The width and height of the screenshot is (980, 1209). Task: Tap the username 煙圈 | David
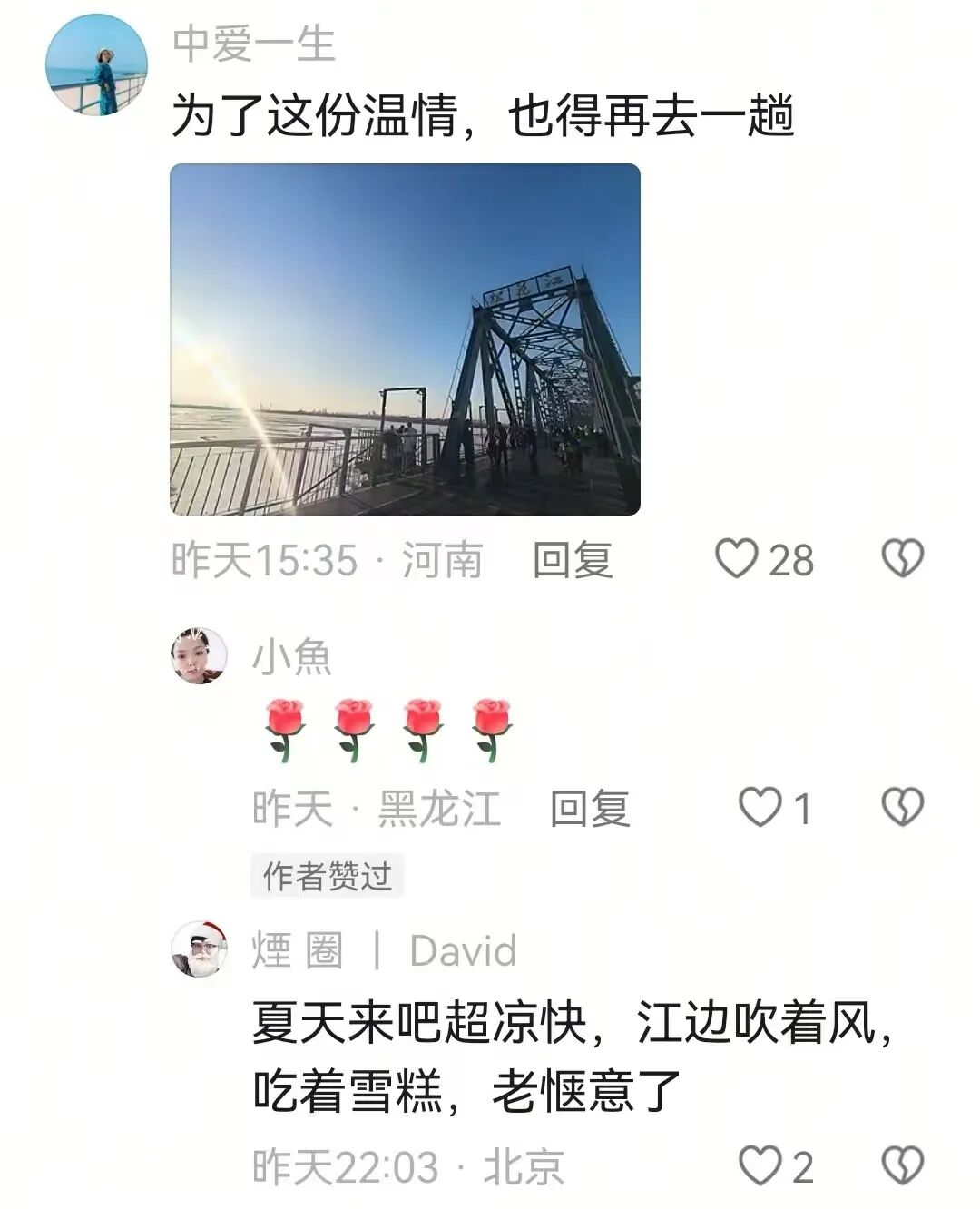click(x=384, y=950)
